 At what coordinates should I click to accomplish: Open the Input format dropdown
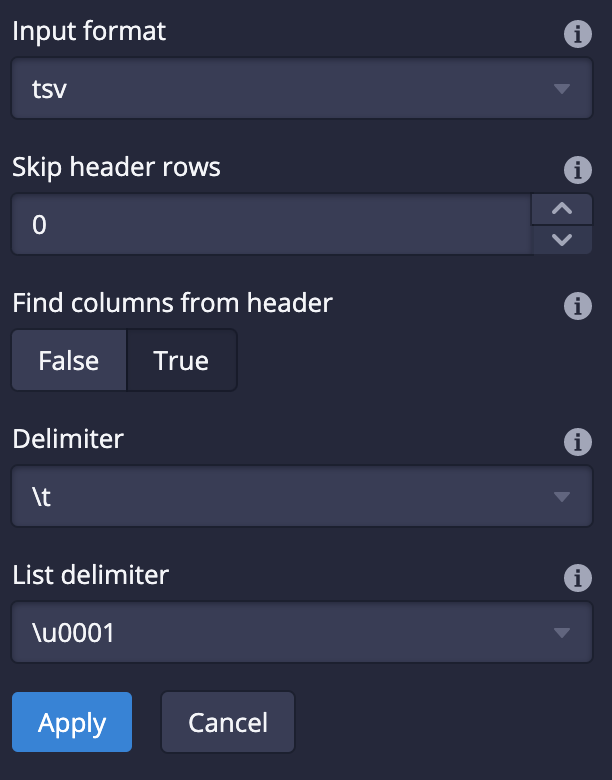coord(302,89)
